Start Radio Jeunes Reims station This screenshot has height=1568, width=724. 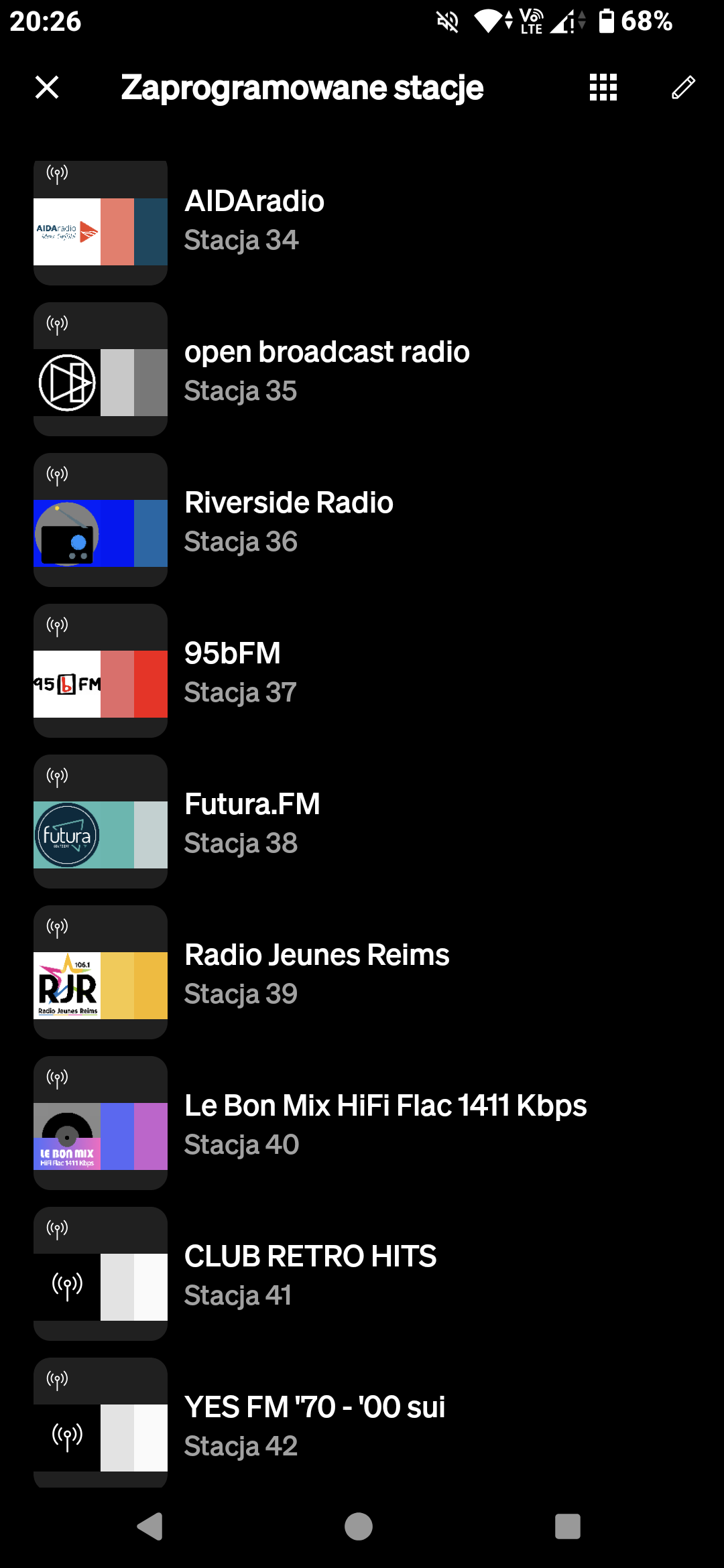[316, 973]
